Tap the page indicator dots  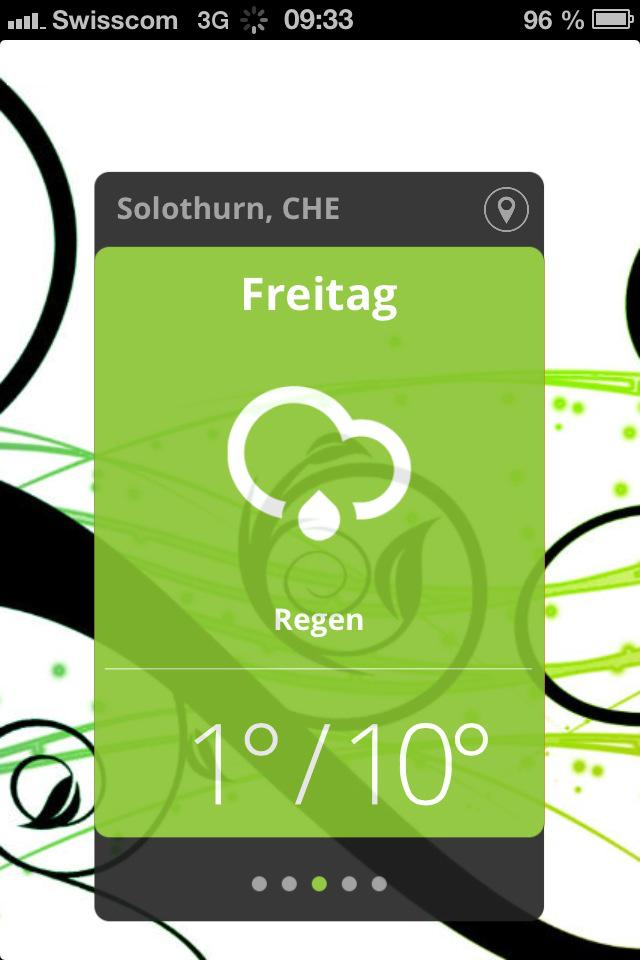319,884
